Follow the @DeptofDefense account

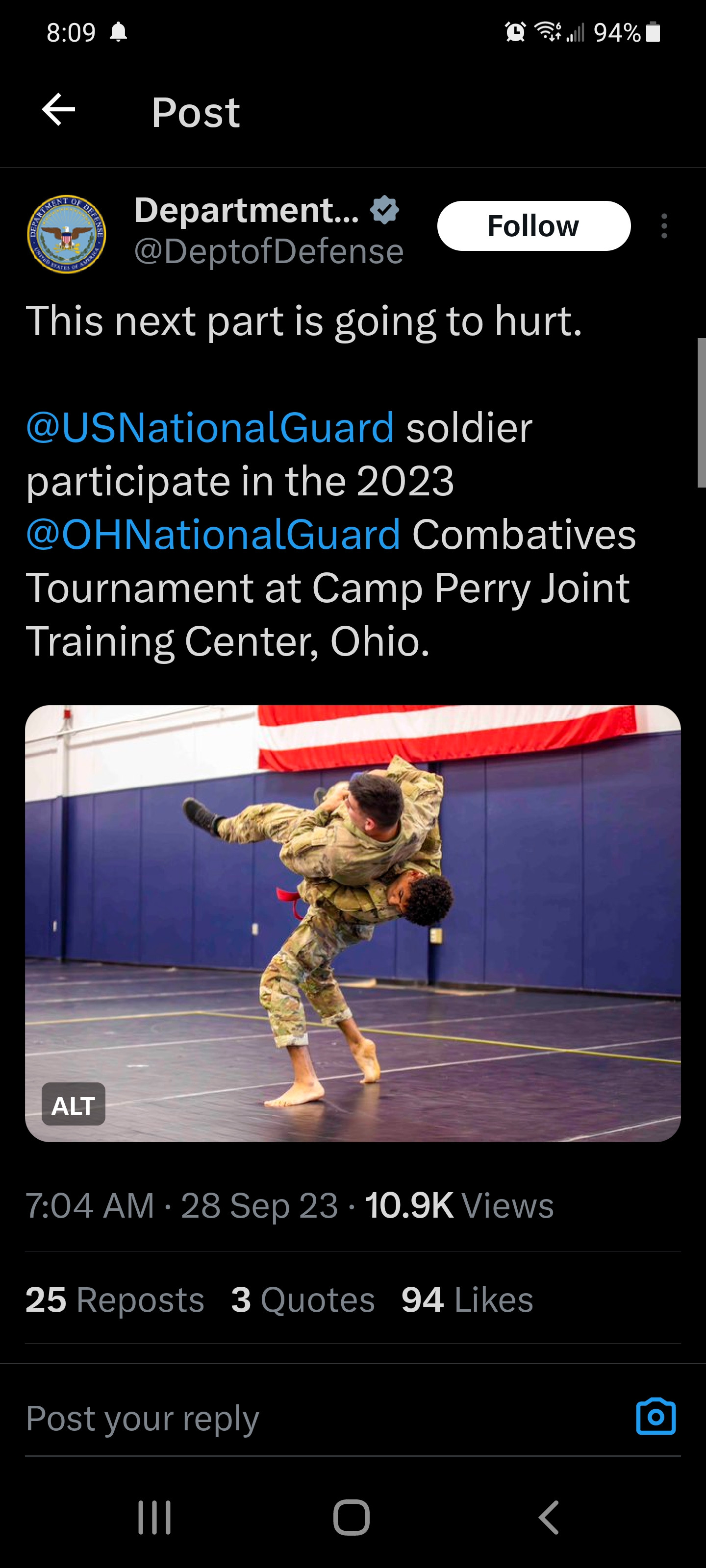point(533,226)
